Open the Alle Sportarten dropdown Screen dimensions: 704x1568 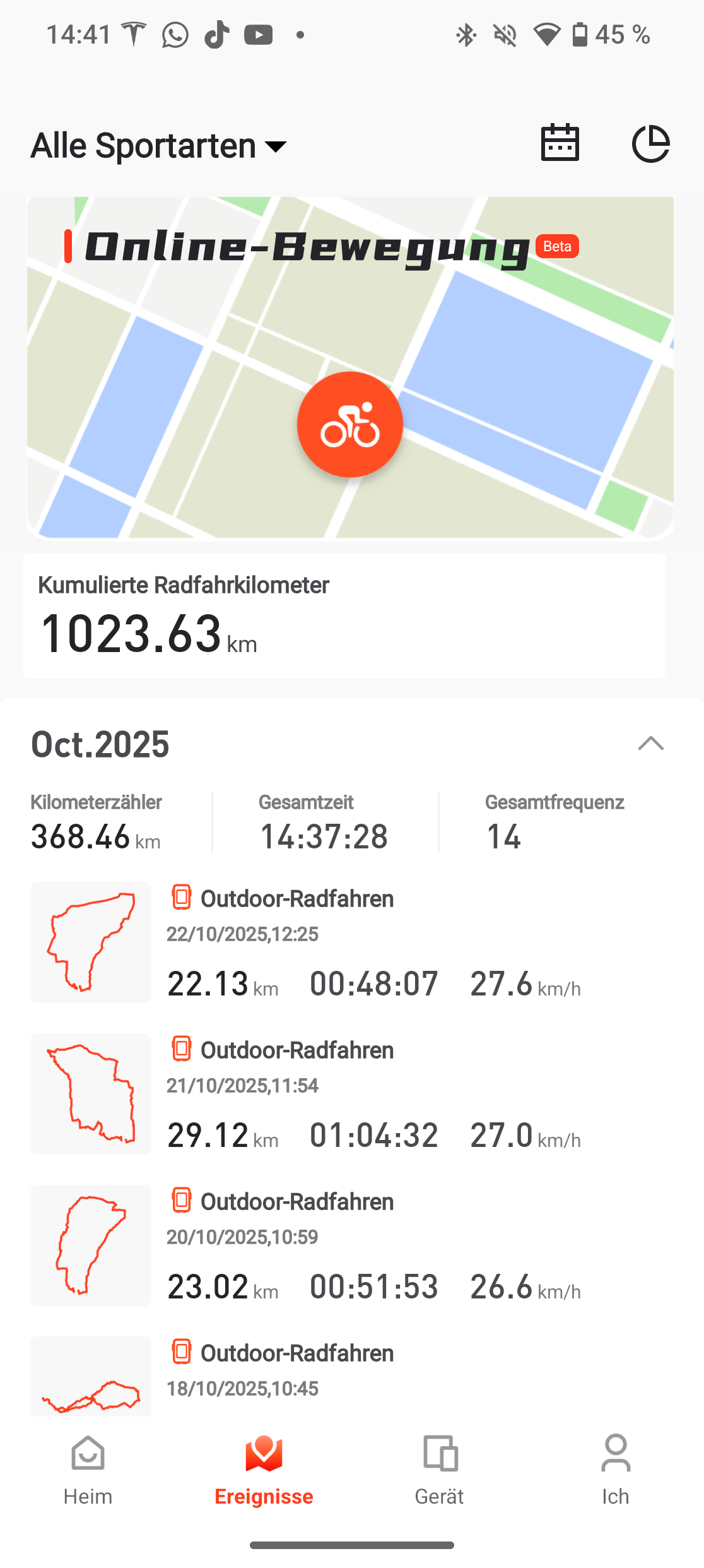pos(159,146)
